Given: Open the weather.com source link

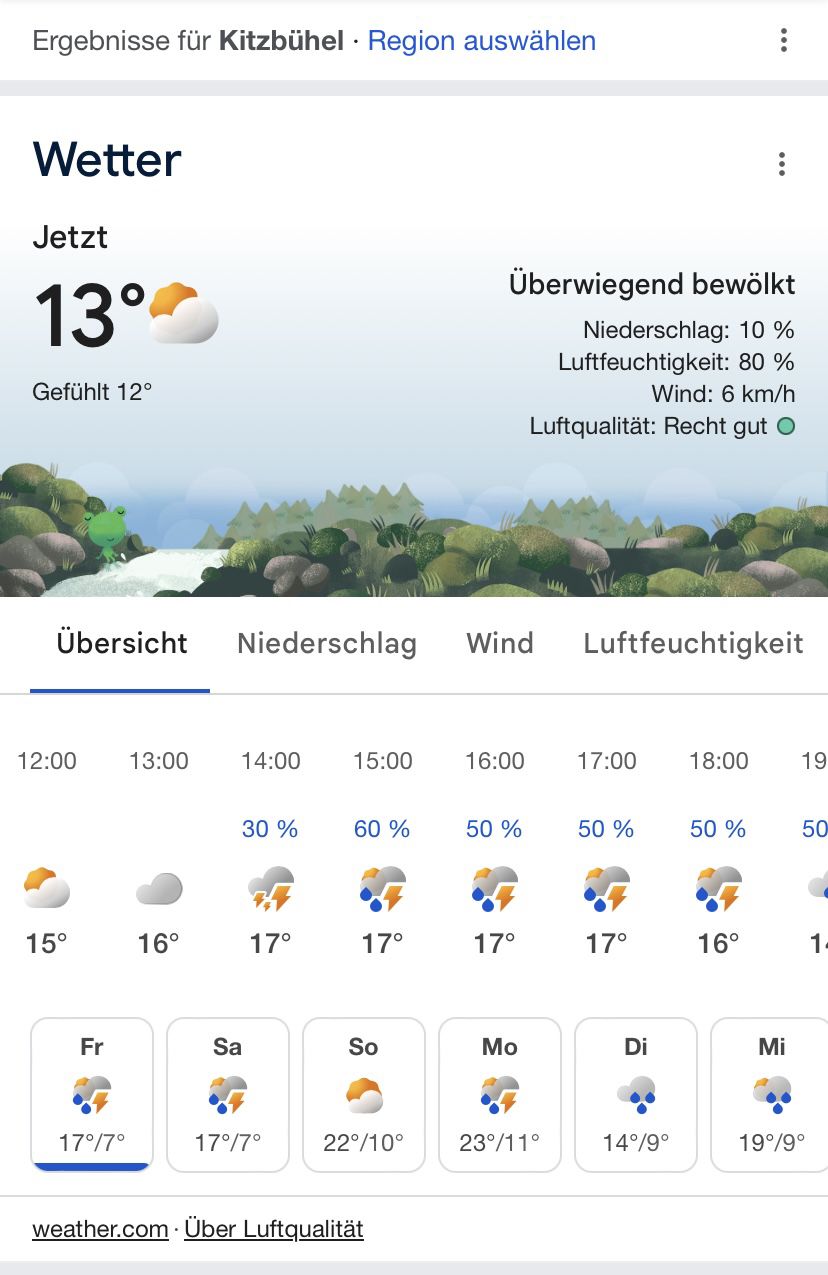Looking at the screenshot, I should coord(100,1229).
